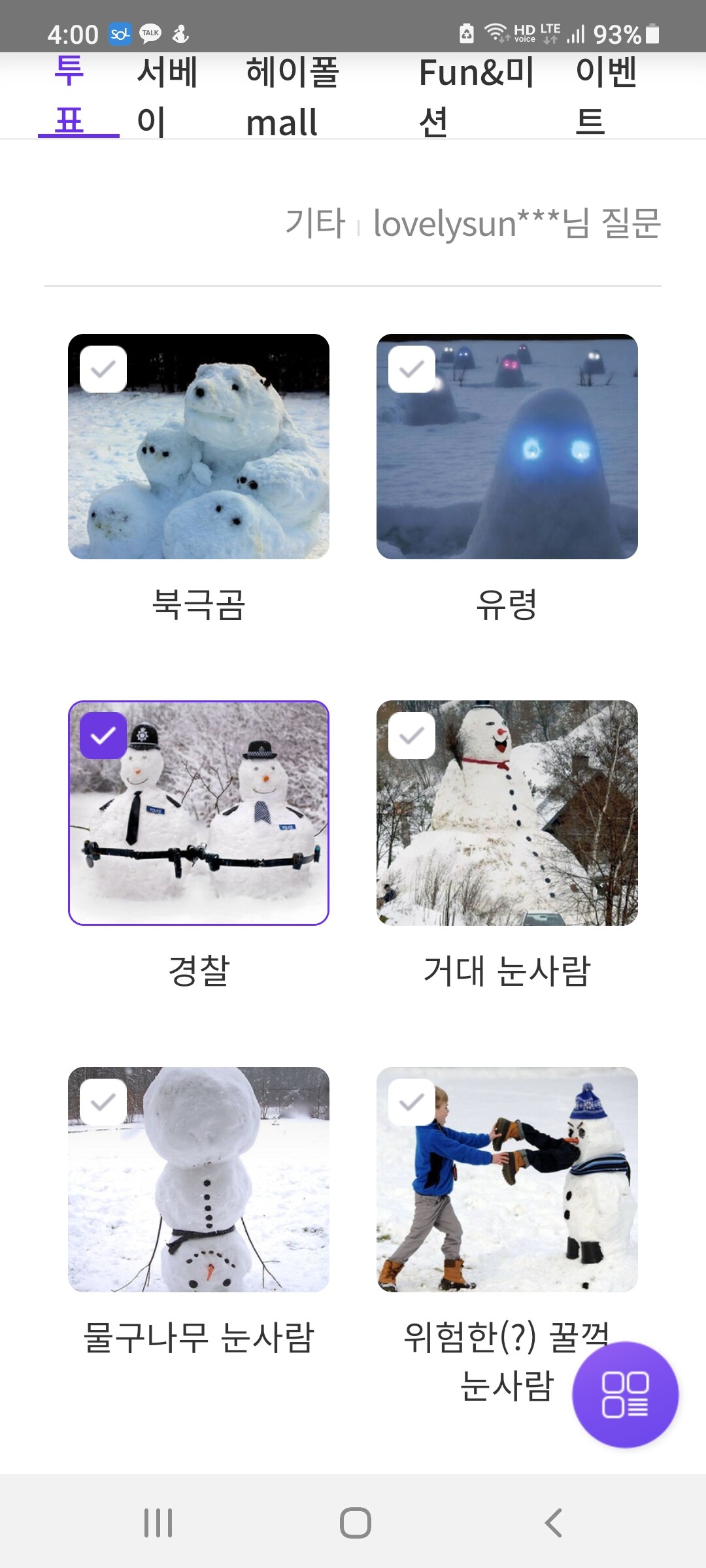Tick the 거대 눈사람 checkbox
The width and height of the screenshot is (706, 1568).
[x=412, y=736]
